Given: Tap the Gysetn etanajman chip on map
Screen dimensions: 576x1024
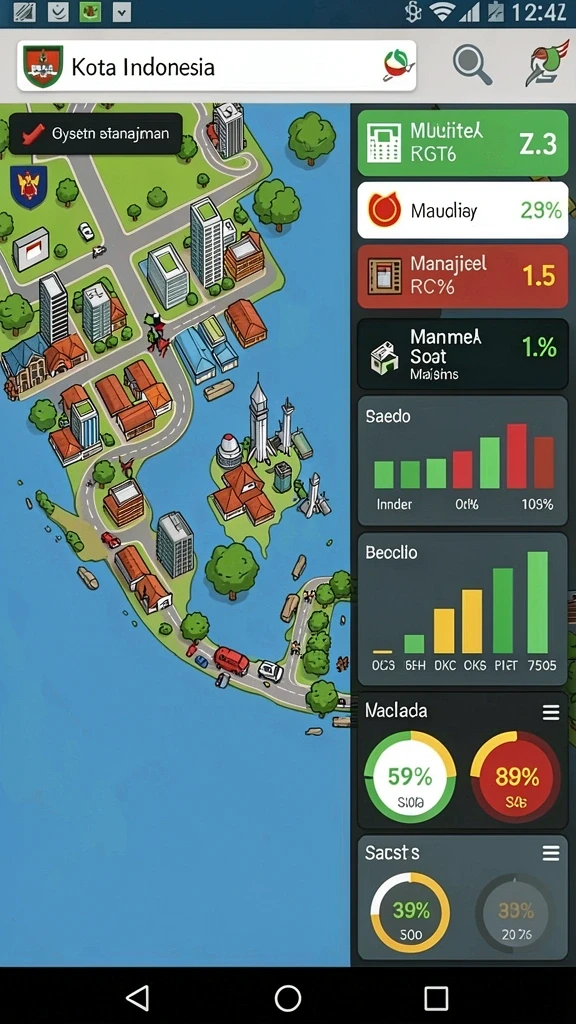Looking at the screenshot, I should coord(96,134).
